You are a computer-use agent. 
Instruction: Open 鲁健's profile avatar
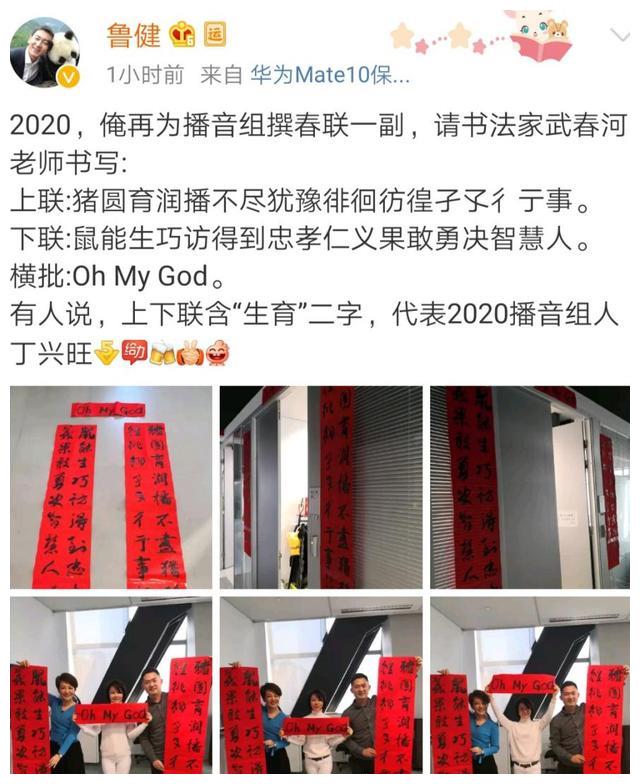tap(46, 52)
